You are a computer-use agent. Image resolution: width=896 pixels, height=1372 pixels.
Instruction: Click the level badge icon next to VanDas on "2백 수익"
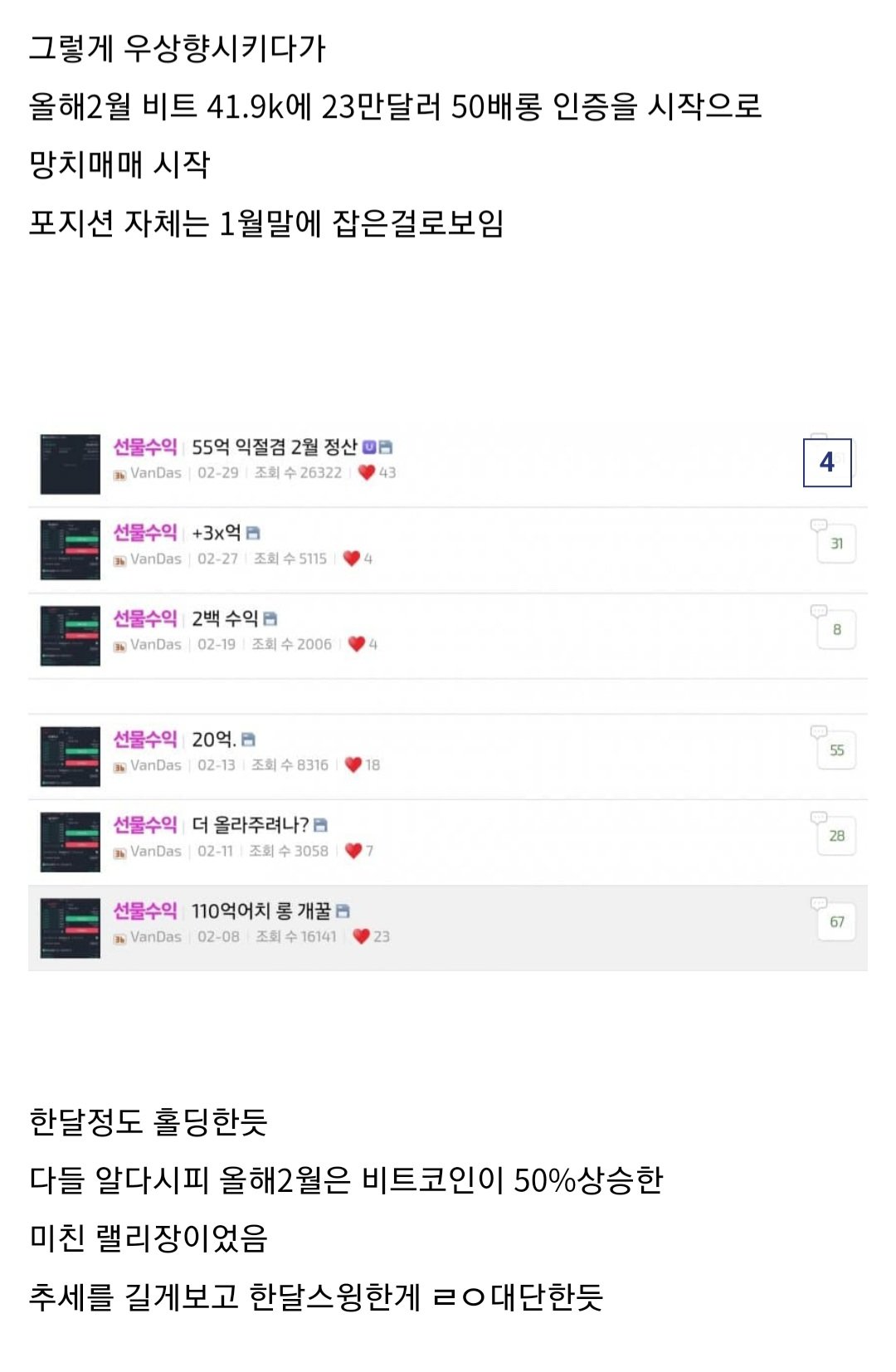(121, 643)
